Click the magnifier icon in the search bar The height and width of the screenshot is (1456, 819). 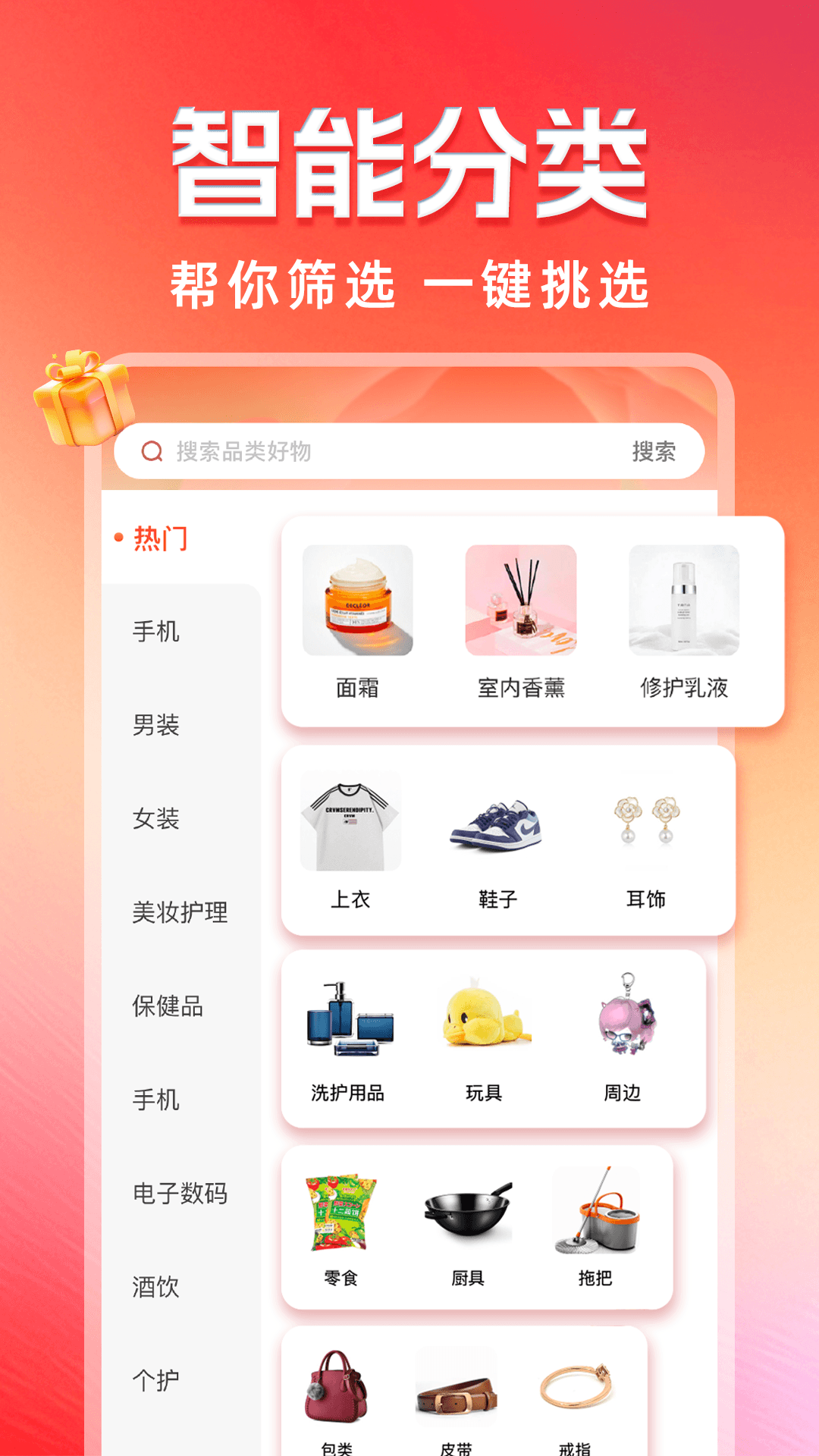pos(152,450)
